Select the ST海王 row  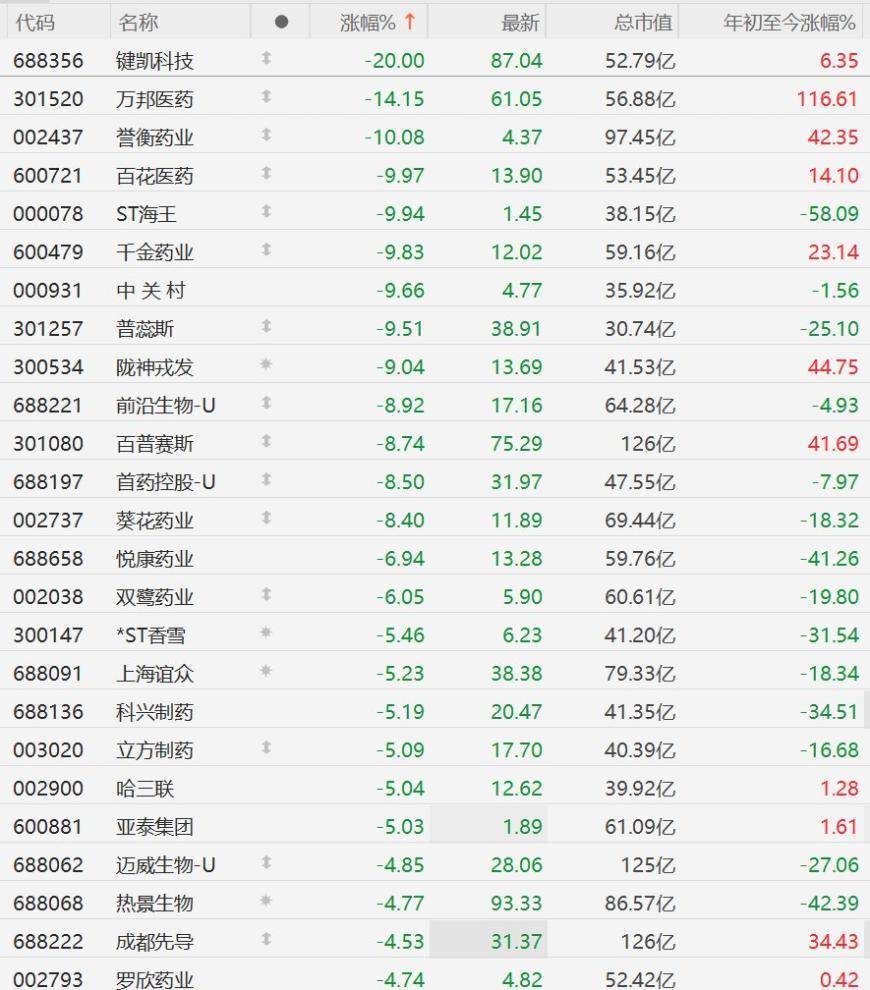pyautogui.click(x=435, y=213)
